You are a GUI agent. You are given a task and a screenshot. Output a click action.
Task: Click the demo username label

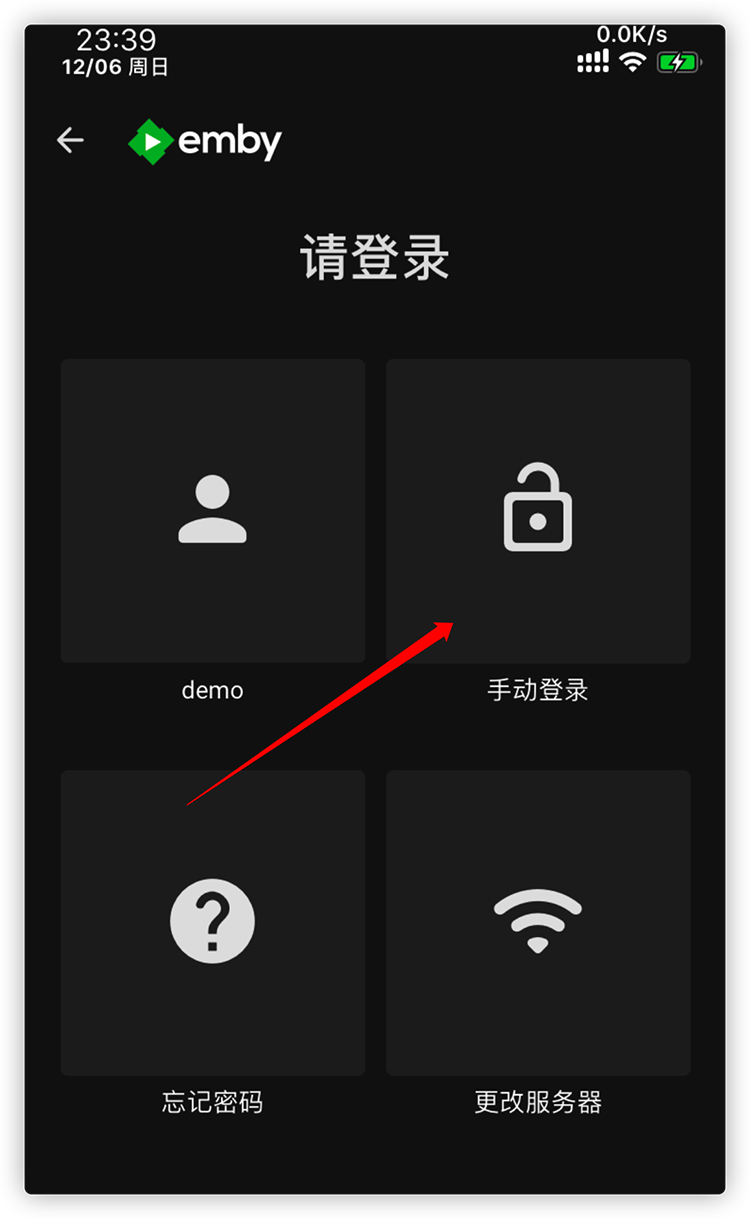[x=212, y=690]
